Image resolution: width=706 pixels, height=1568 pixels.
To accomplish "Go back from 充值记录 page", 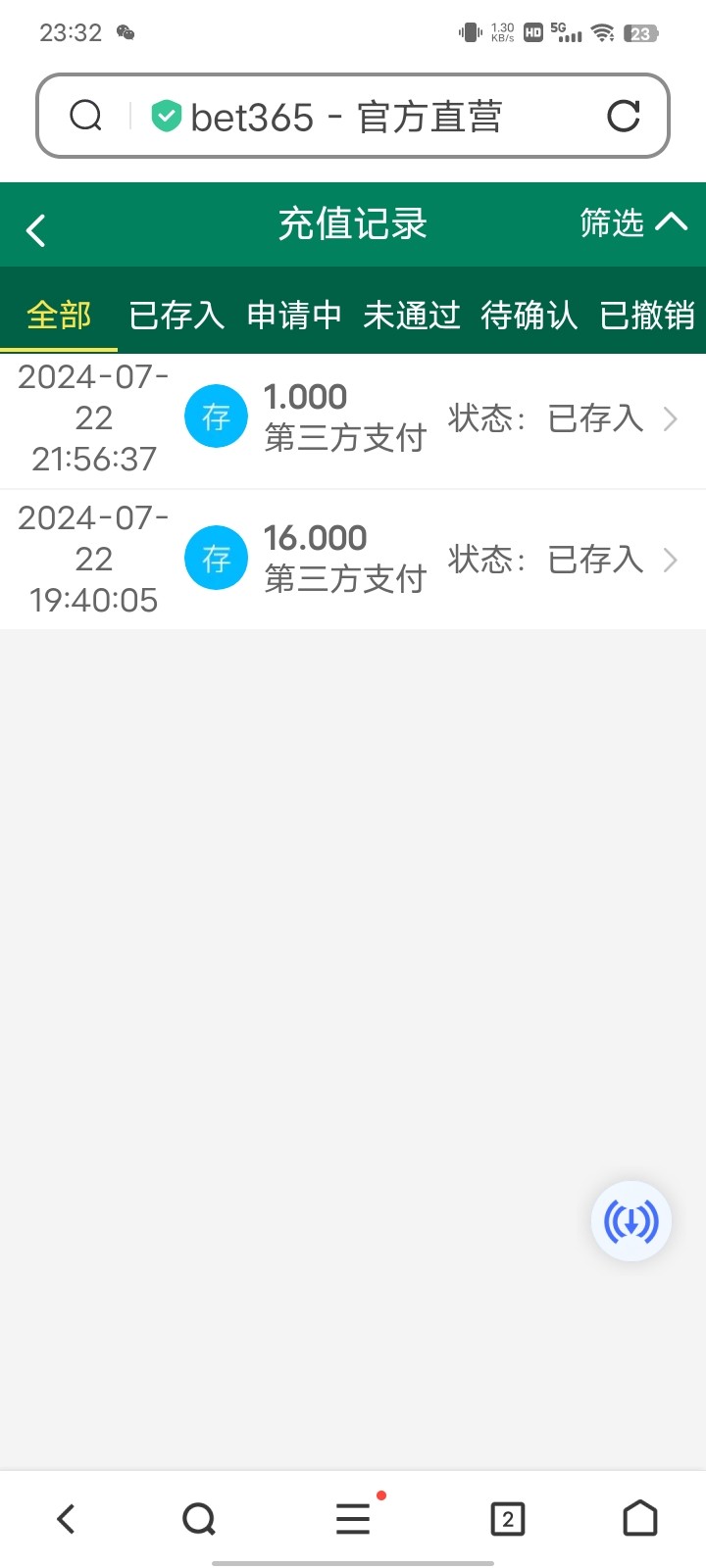I will tap(36, 230).
